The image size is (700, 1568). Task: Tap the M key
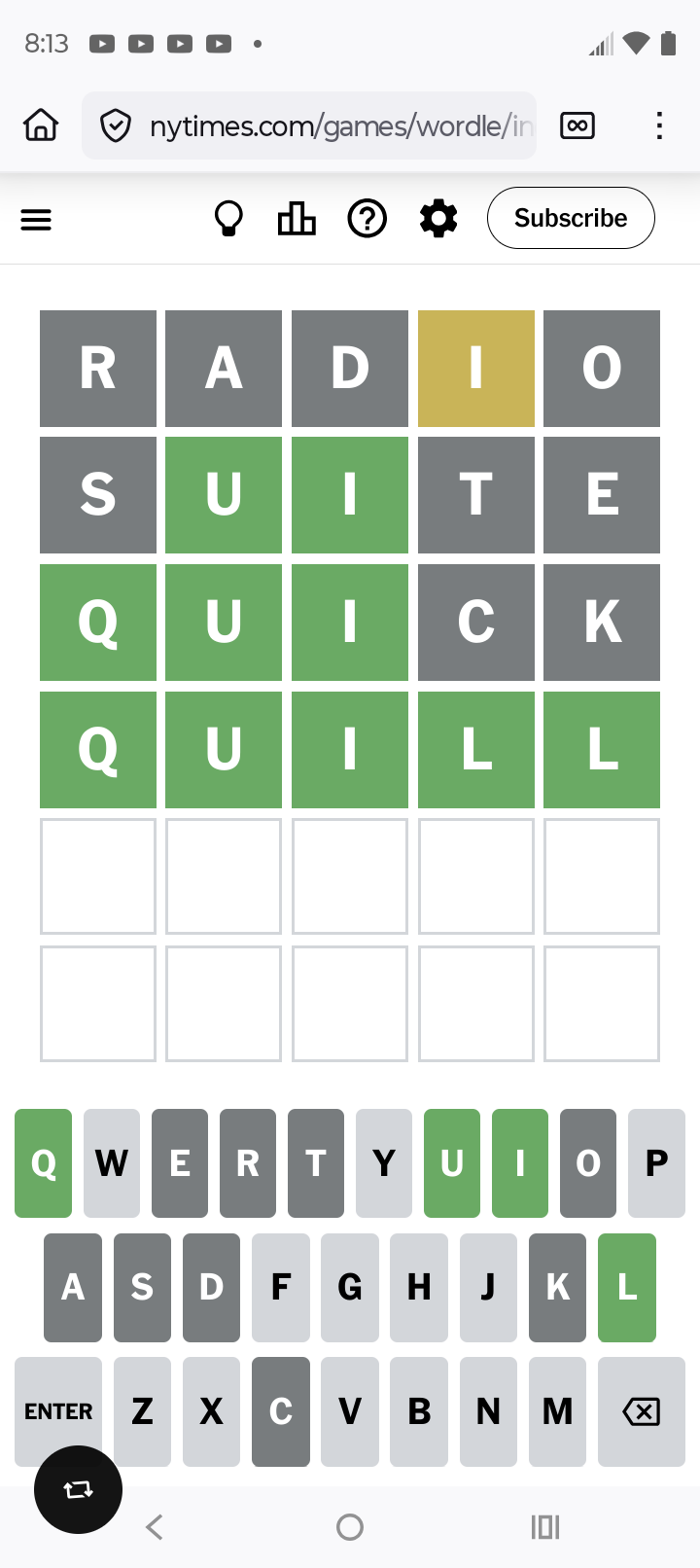click(x=557, y=1411)
